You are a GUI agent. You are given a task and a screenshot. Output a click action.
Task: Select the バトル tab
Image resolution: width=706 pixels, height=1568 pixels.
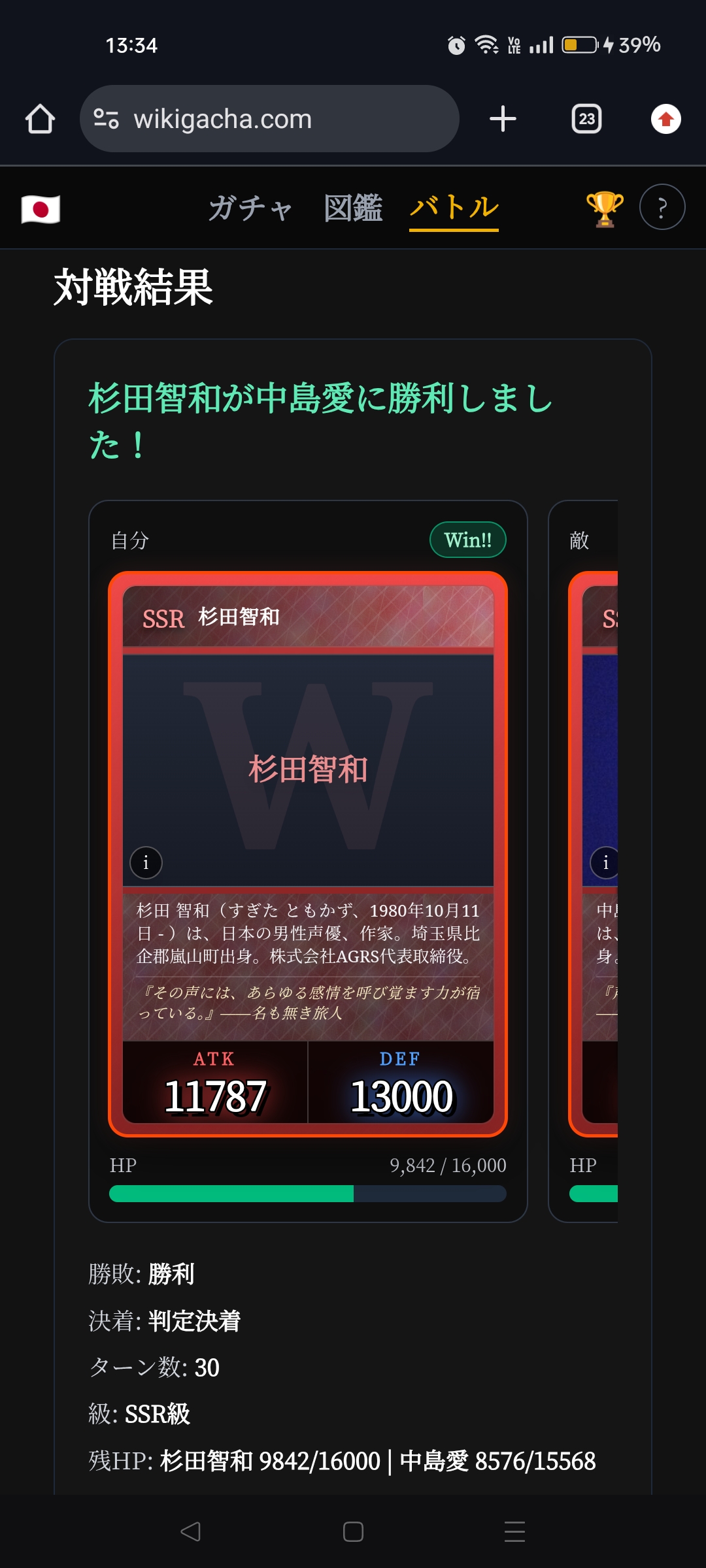(x=454, y=208)
